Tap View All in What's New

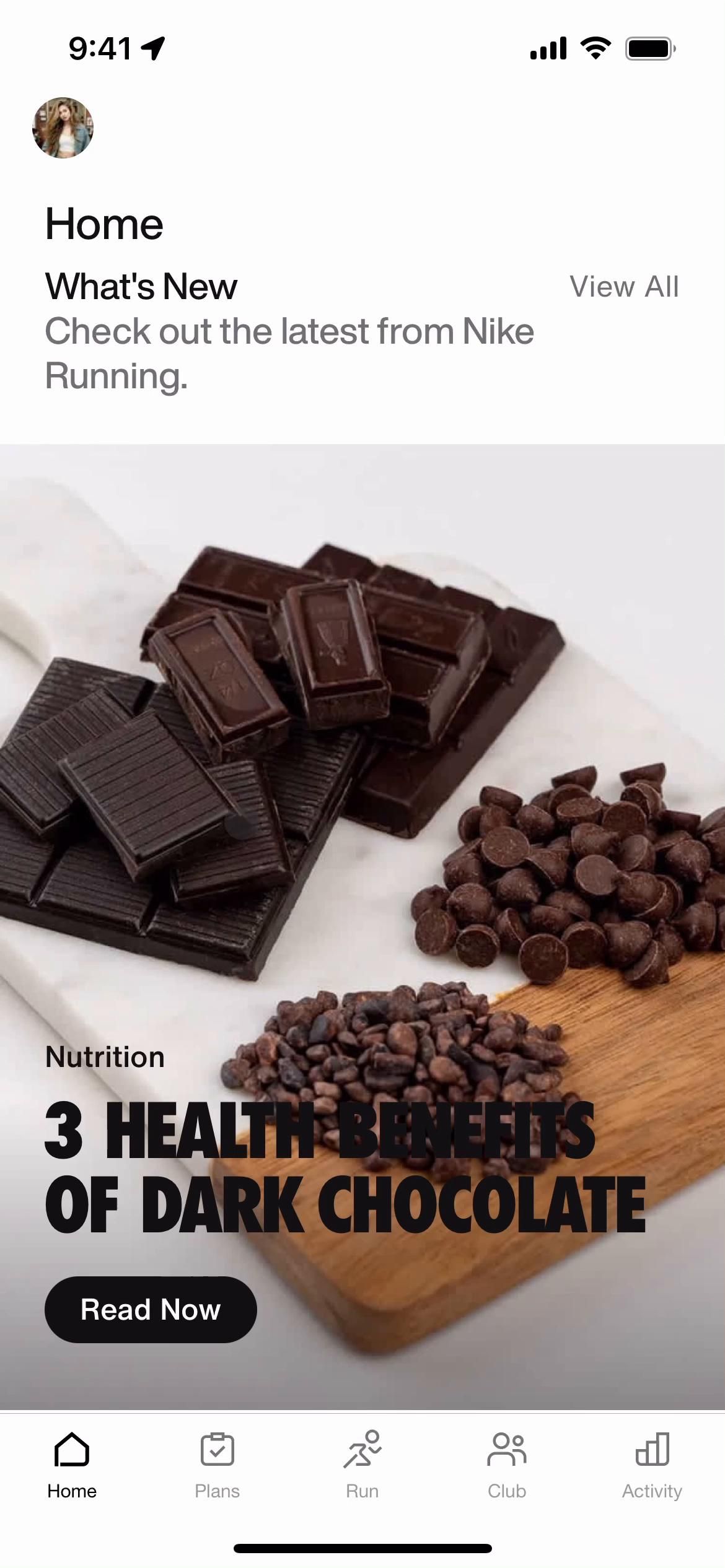624,287
